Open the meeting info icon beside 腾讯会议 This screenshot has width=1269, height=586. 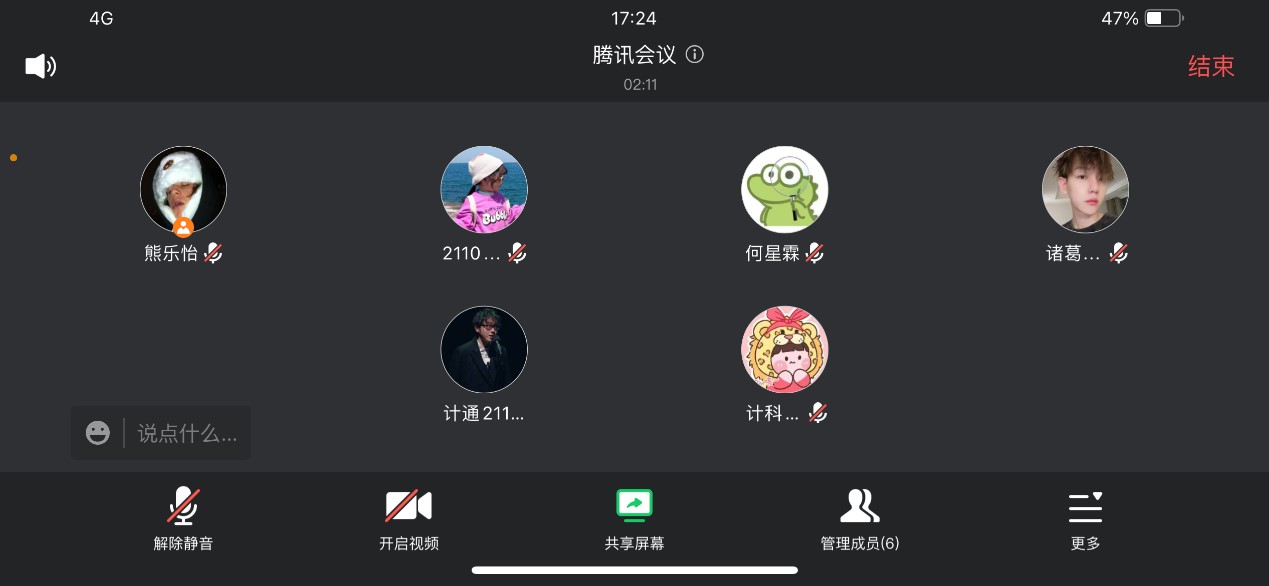[695, 55]
